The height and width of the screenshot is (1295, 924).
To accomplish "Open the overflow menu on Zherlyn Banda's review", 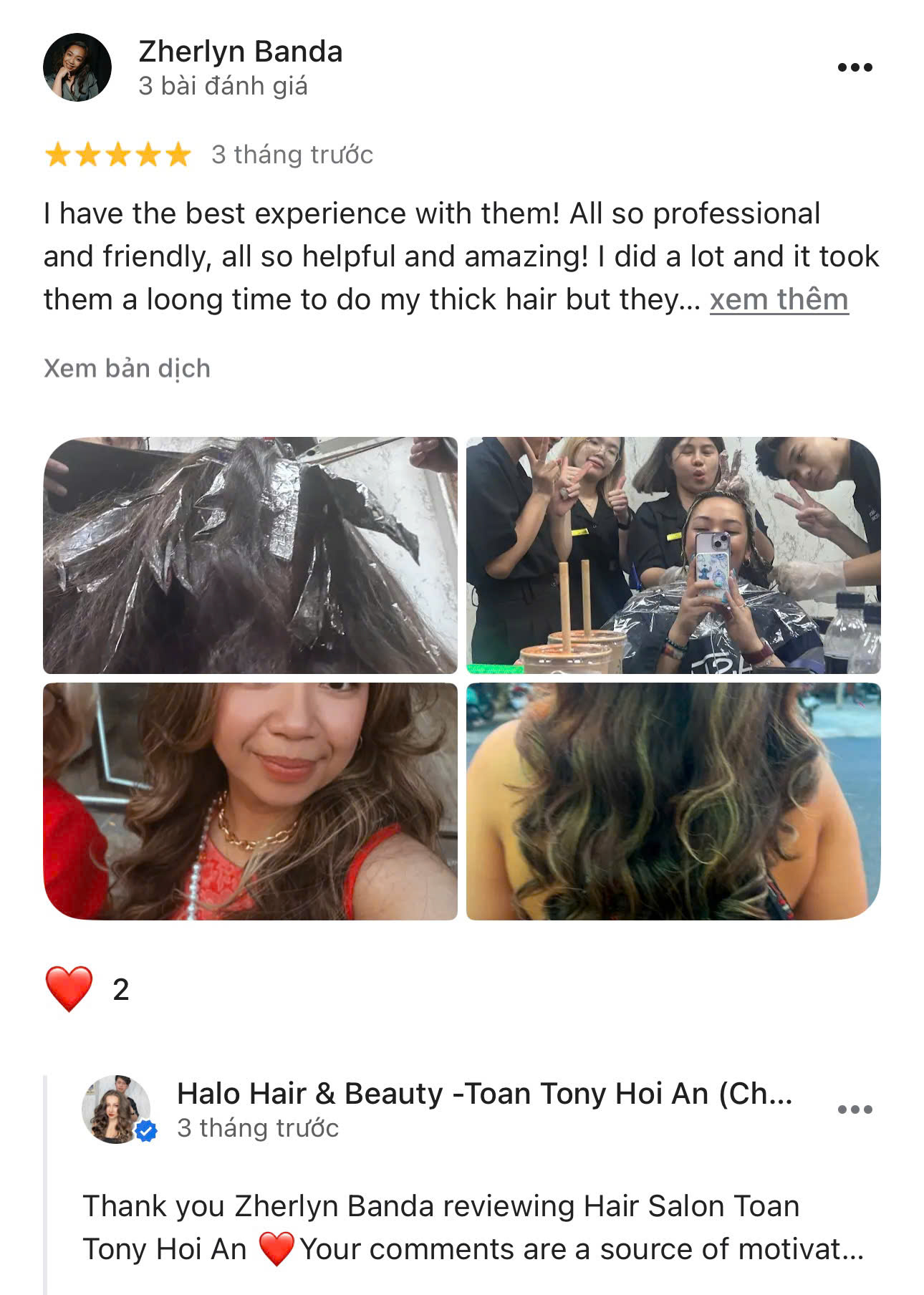I will pos(855,67).
